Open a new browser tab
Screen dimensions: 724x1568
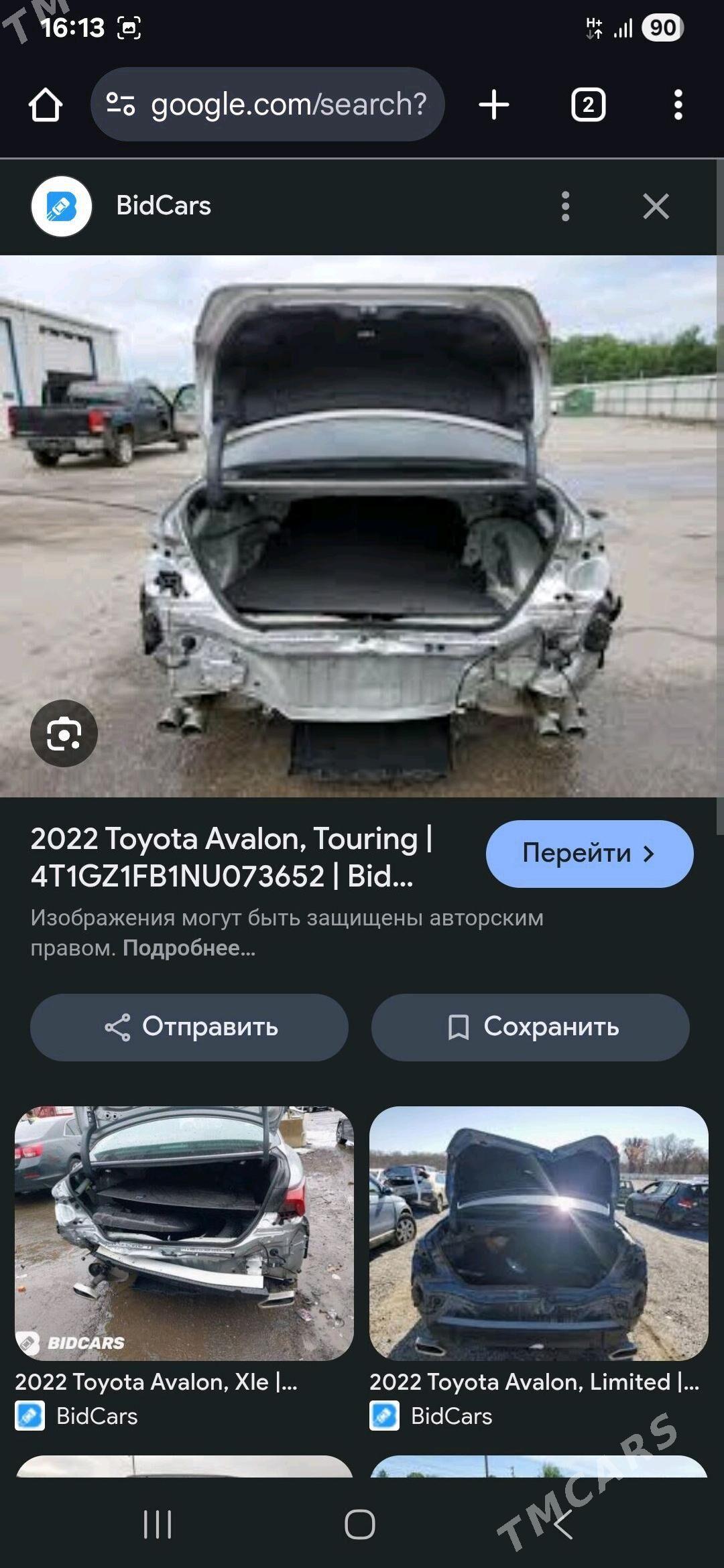point(494,105)
